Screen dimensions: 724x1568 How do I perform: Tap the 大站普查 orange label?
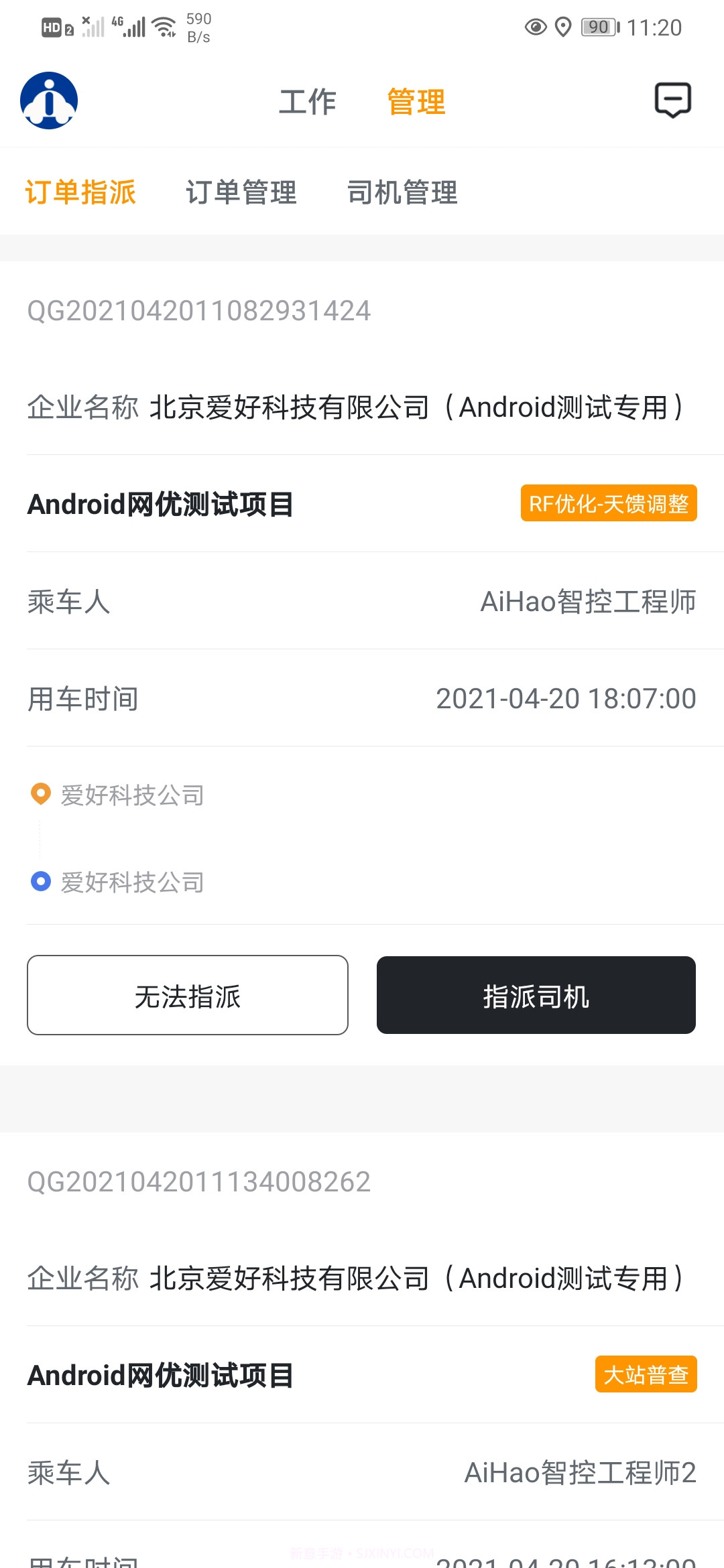coord(646,1373)
